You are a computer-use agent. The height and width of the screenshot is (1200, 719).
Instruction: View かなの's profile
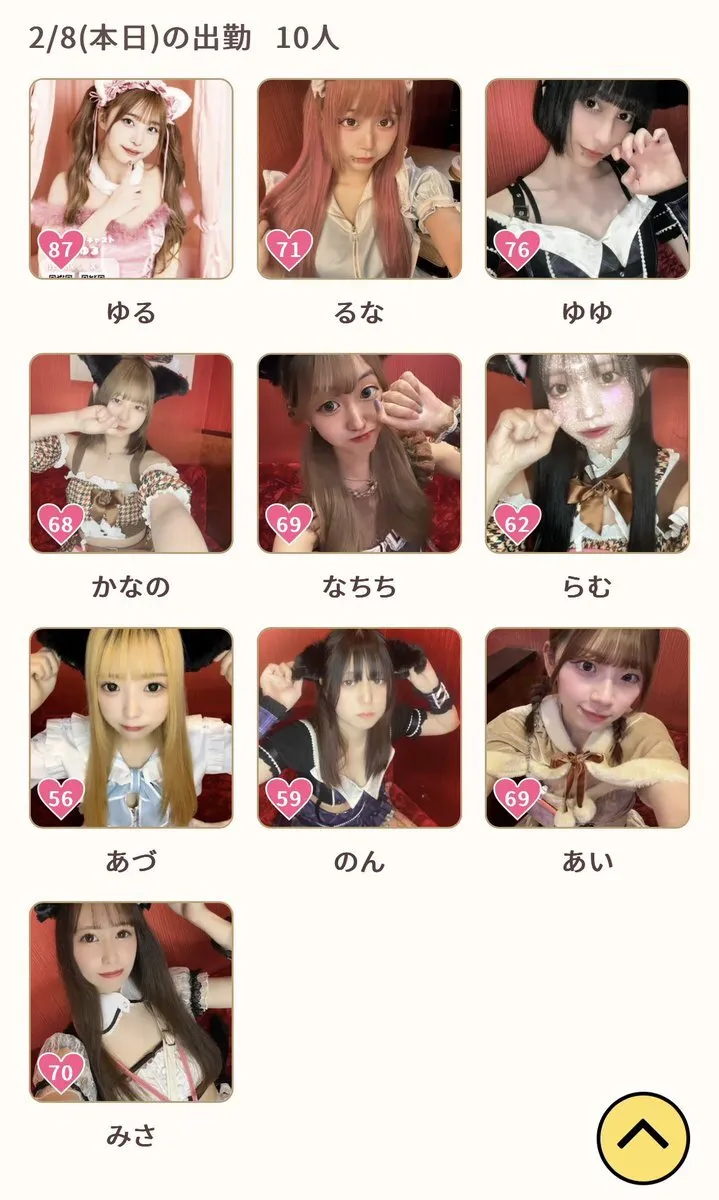(131, 453)
